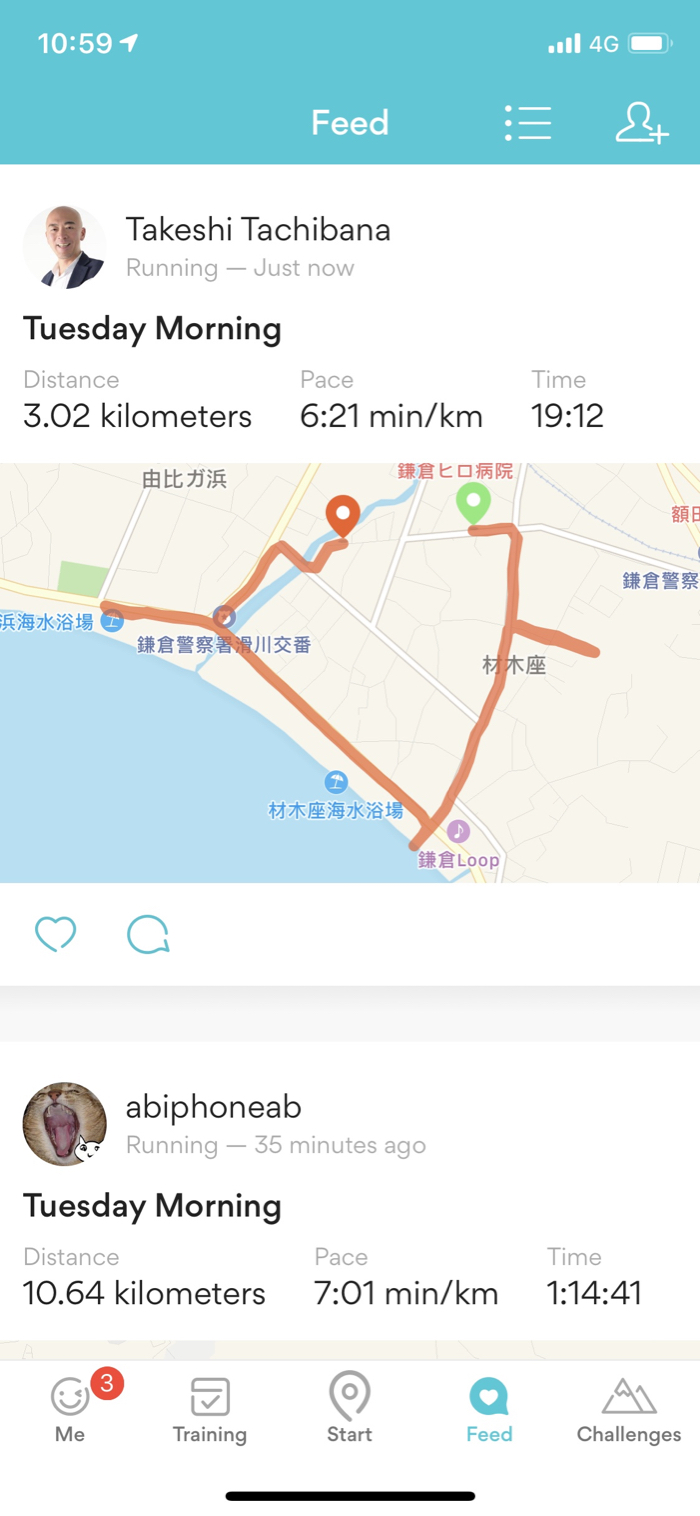Tap the Feed tab
This screenshot has height=1516, width=700.
pyautogui.click(x=489, y=1408)
